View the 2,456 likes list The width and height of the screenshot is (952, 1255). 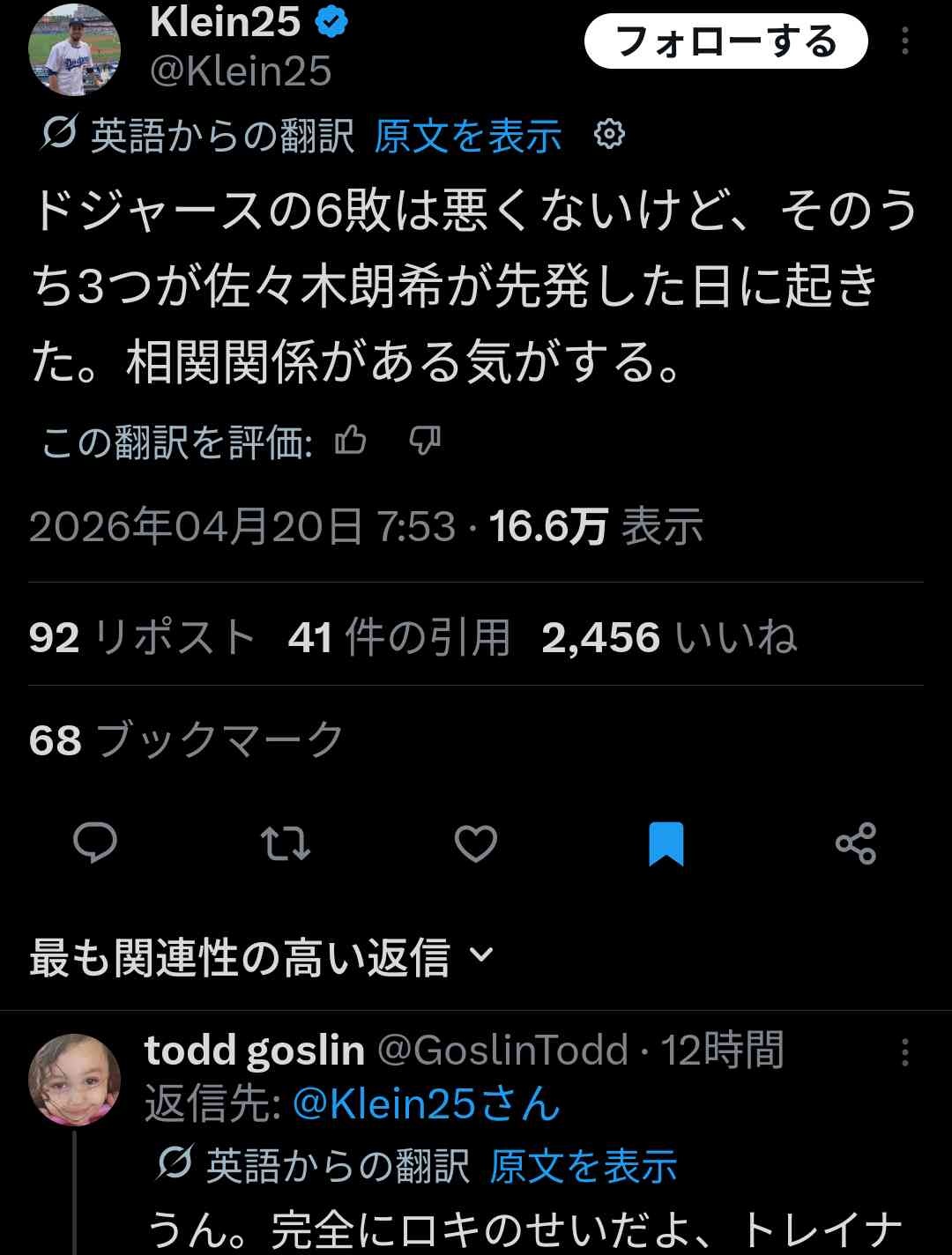[668, 637]
